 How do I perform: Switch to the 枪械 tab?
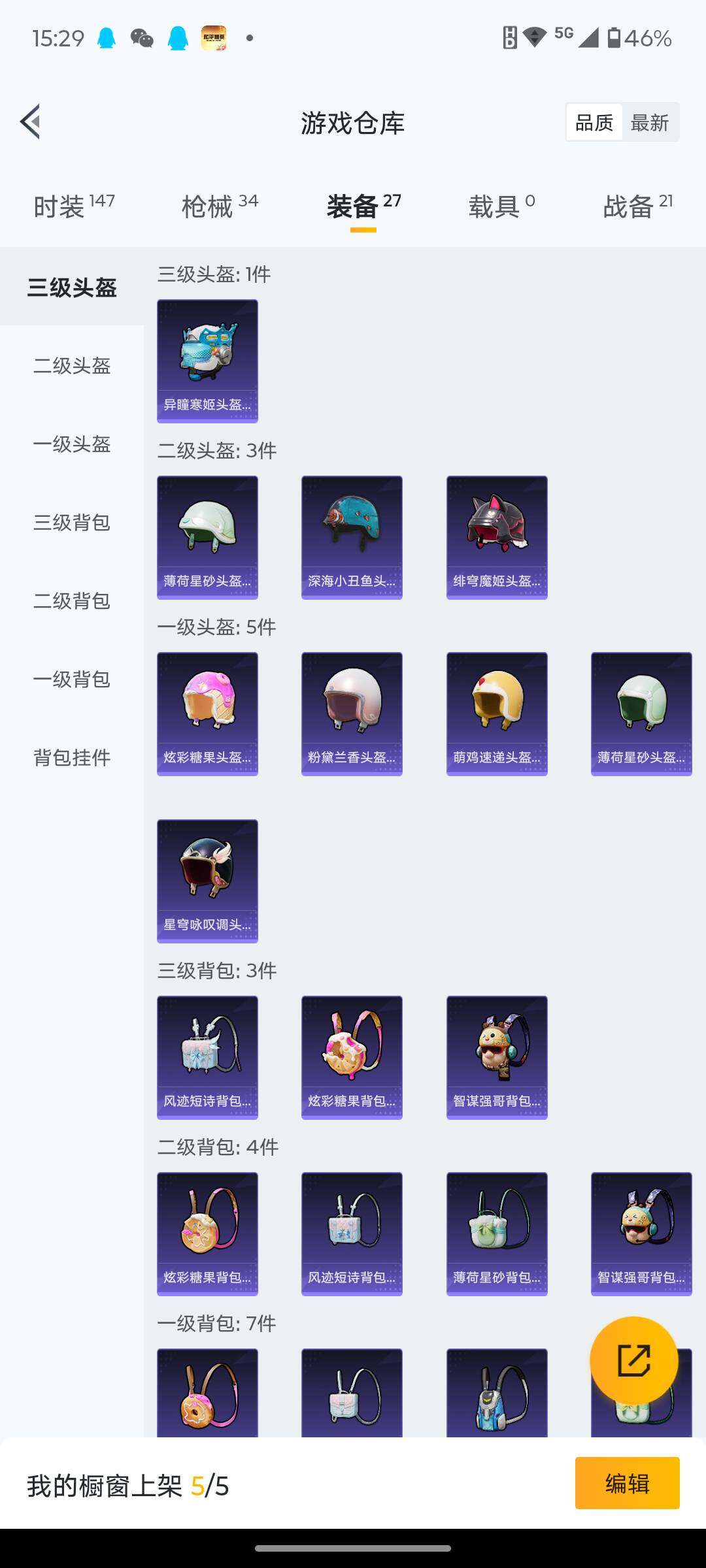[220, 206]
